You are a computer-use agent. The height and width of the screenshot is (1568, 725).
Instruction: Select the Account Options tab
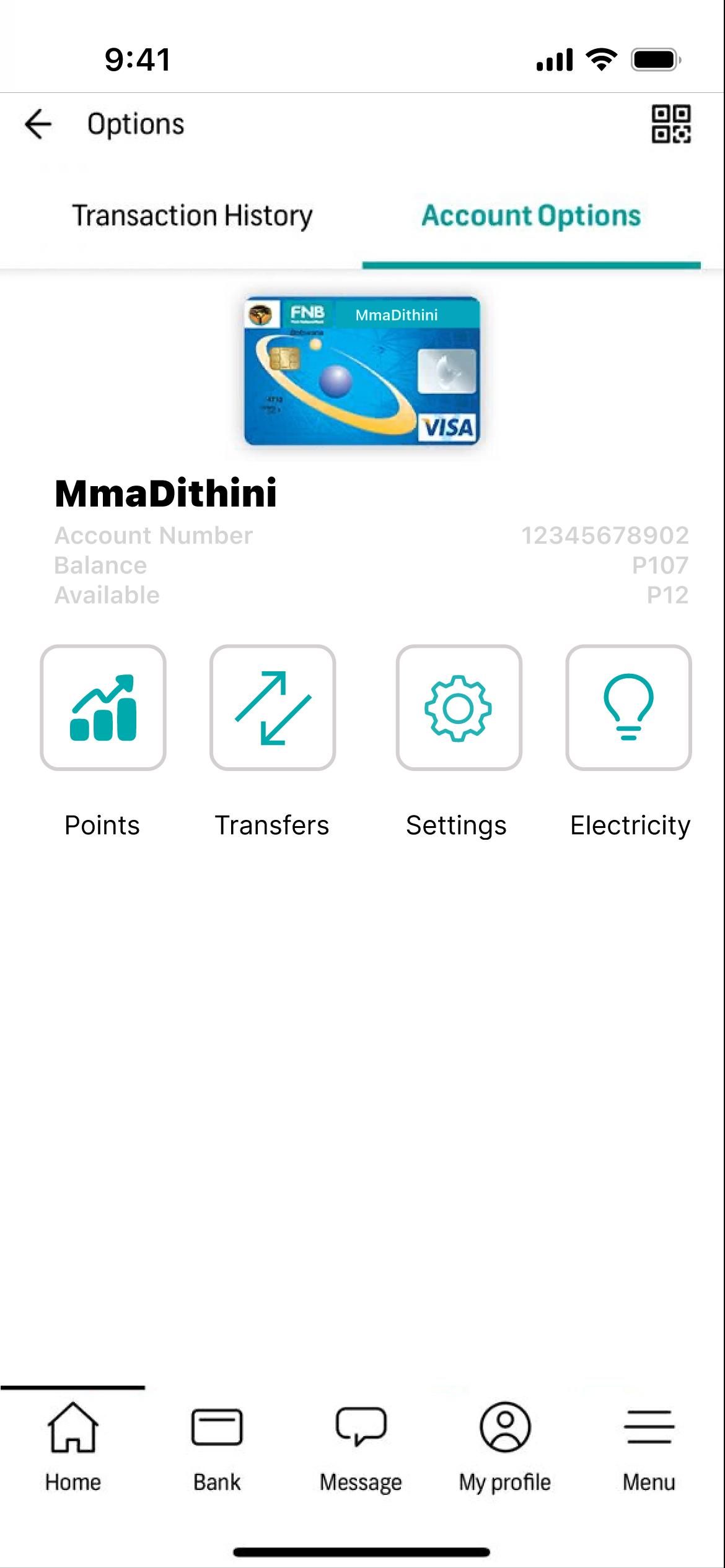tap(531, 216)
